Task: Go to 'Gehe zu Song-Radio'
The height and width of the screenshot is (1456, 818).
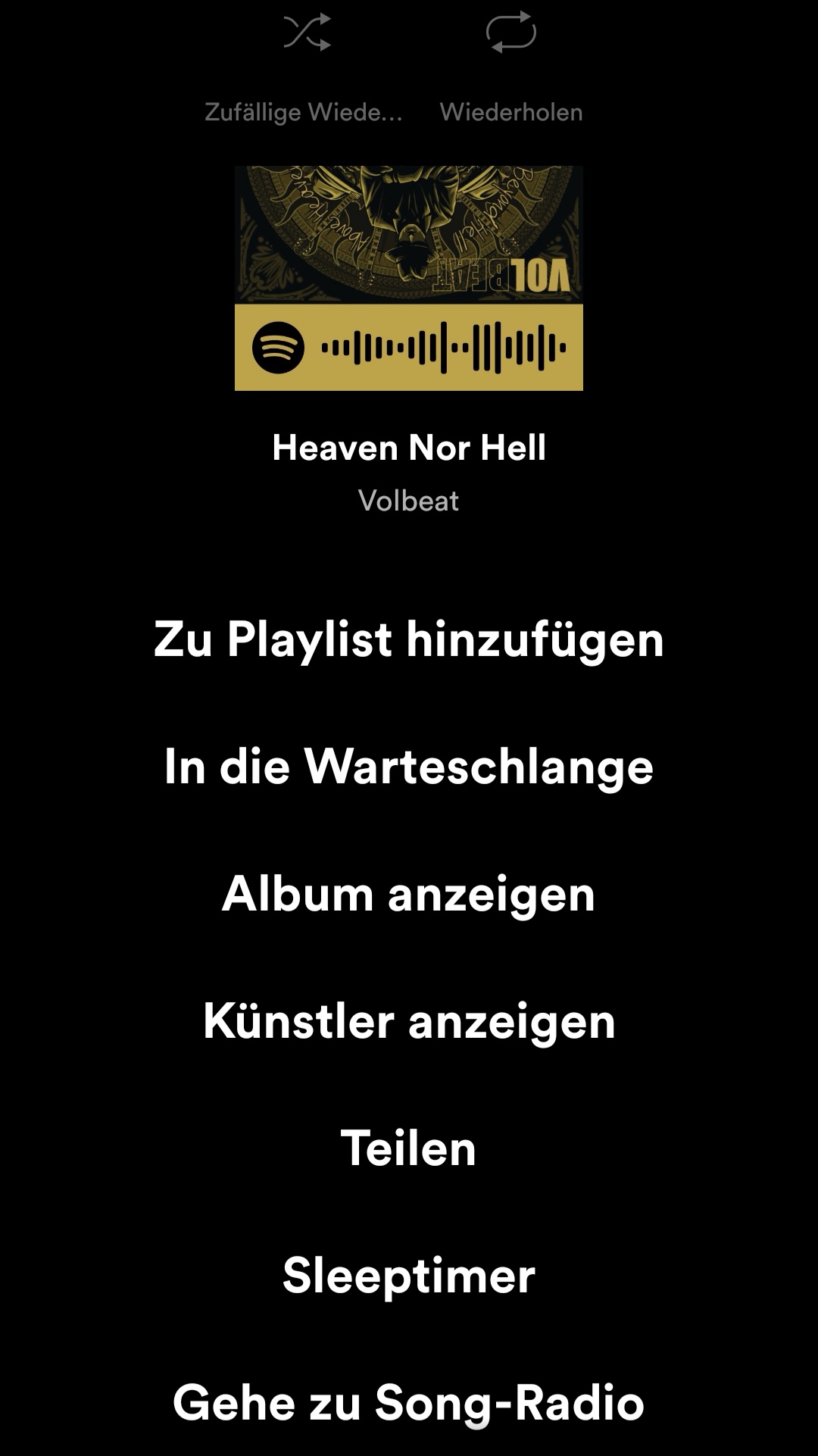Action: [x=409, y=1403]
